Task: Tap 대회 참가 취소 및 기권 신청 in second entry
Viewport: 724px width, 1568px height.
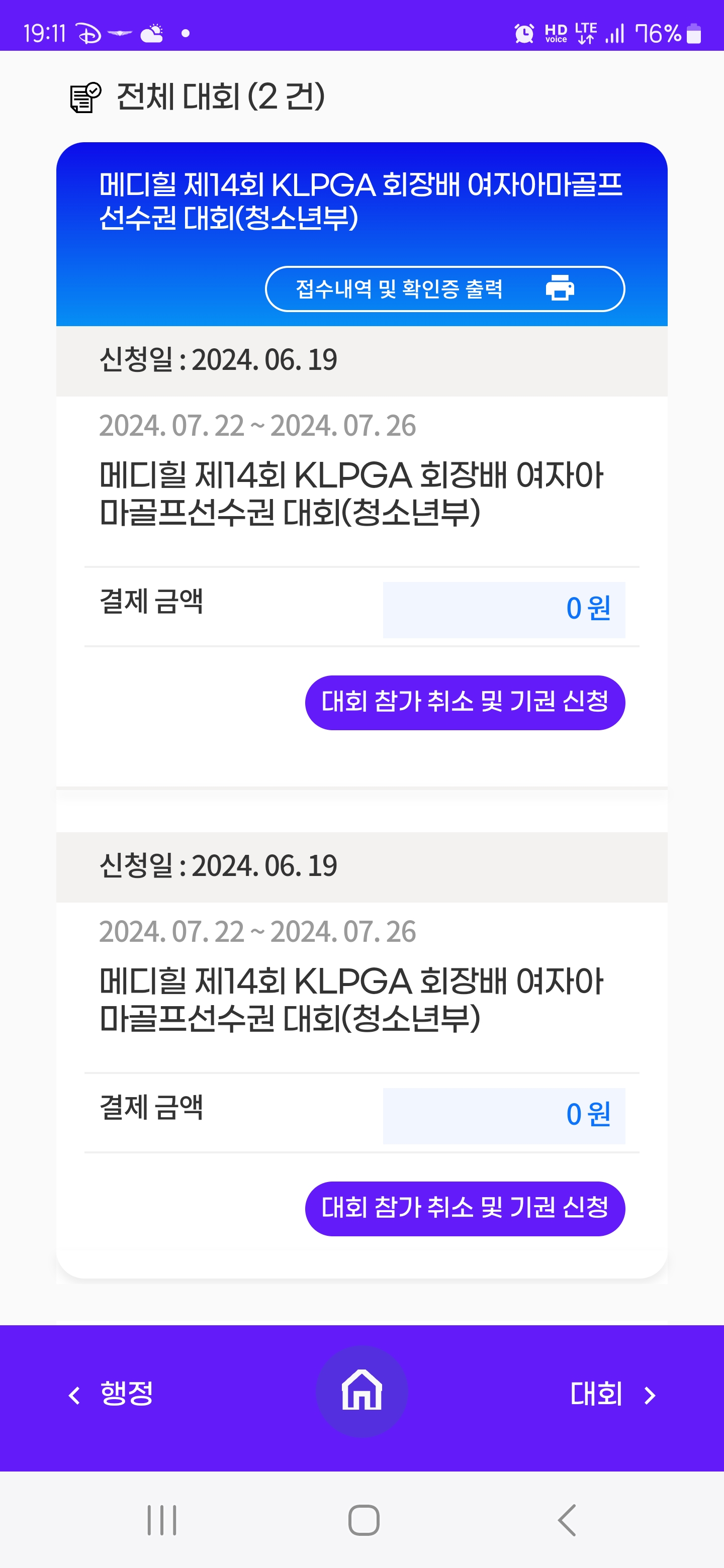Action: point(465,1208)
